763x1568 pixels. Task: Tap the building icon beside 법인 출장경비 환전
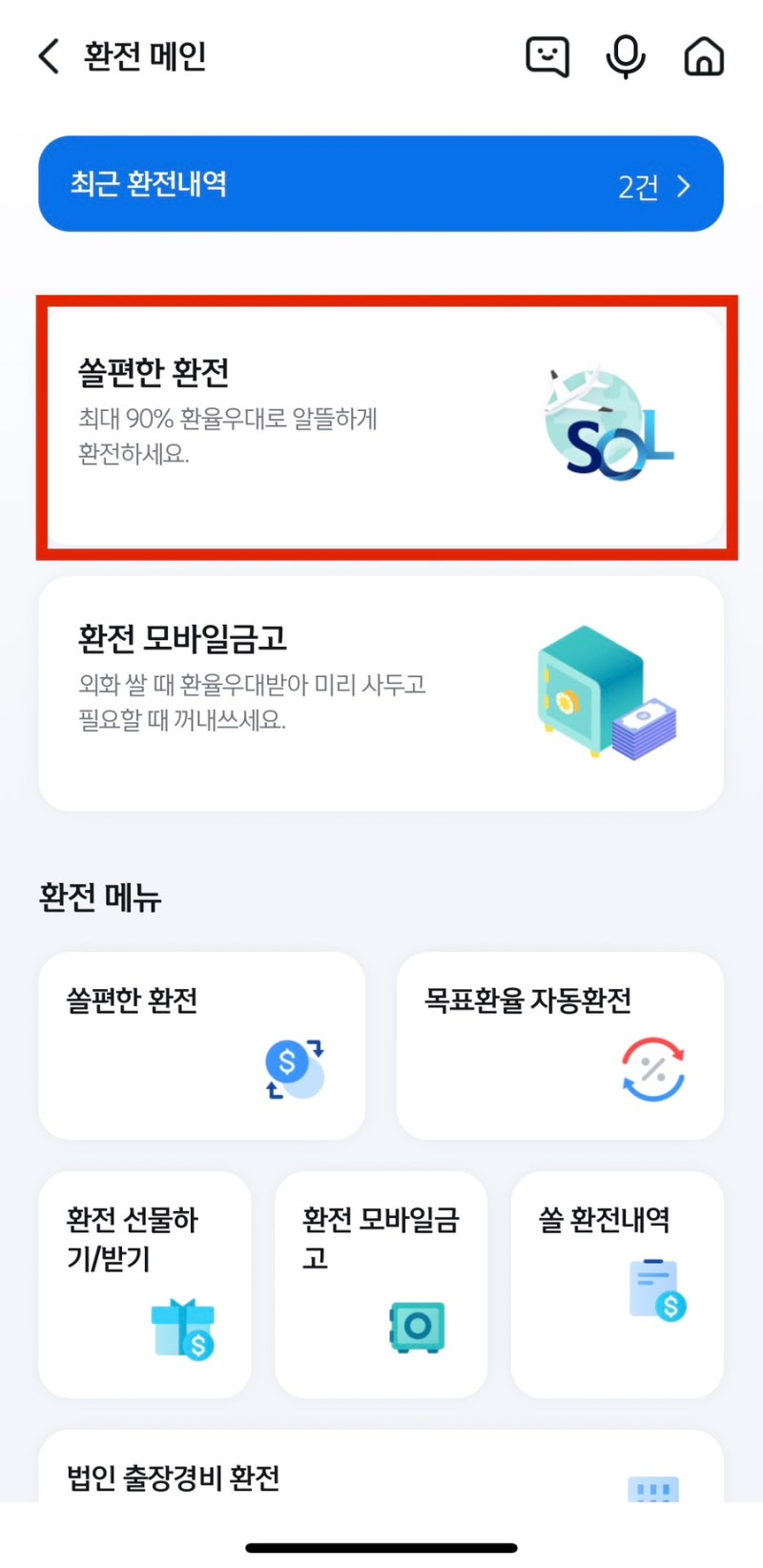click(x=651, y=1488)
